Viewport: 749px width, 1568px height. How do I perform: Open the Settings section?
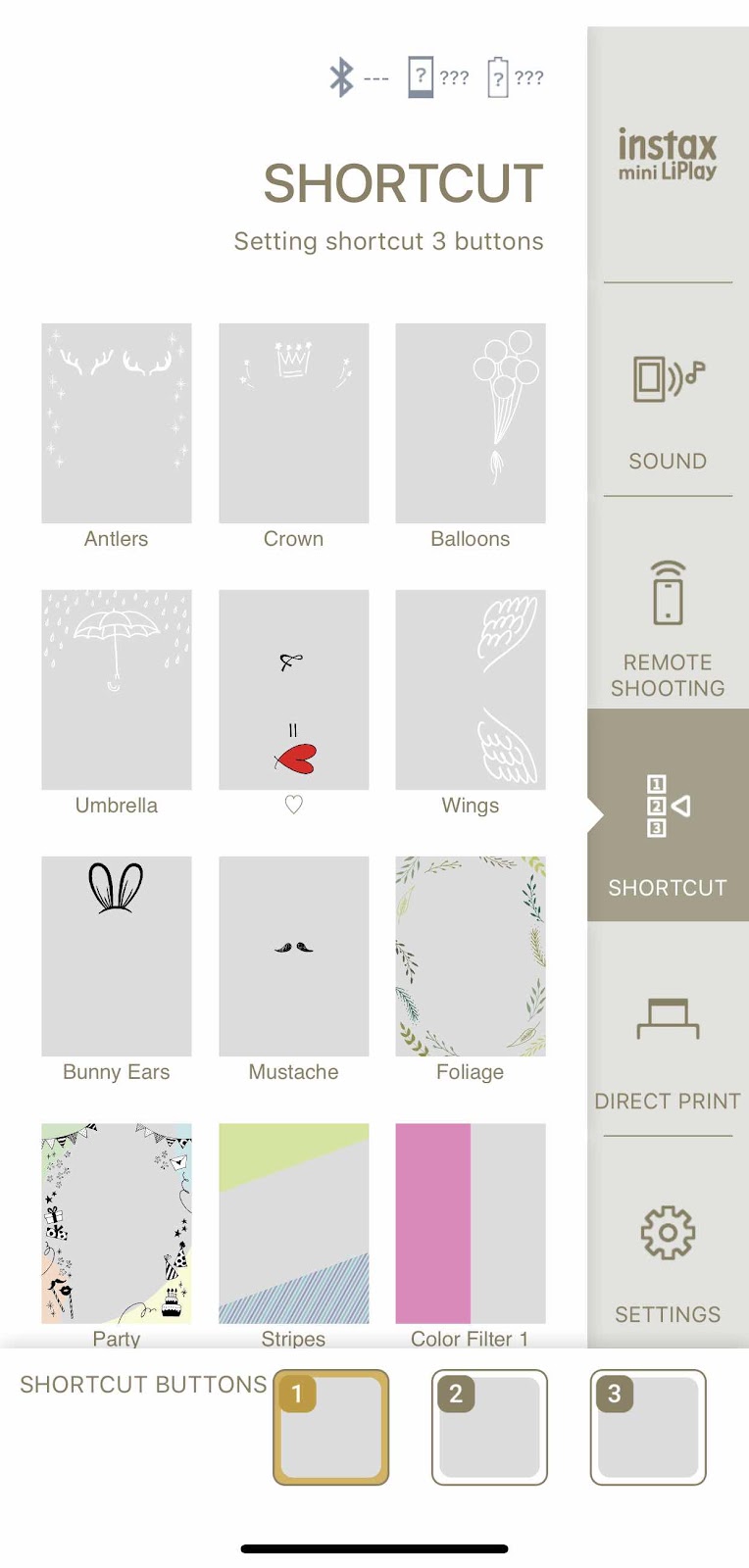click(x=668, y=1260)
